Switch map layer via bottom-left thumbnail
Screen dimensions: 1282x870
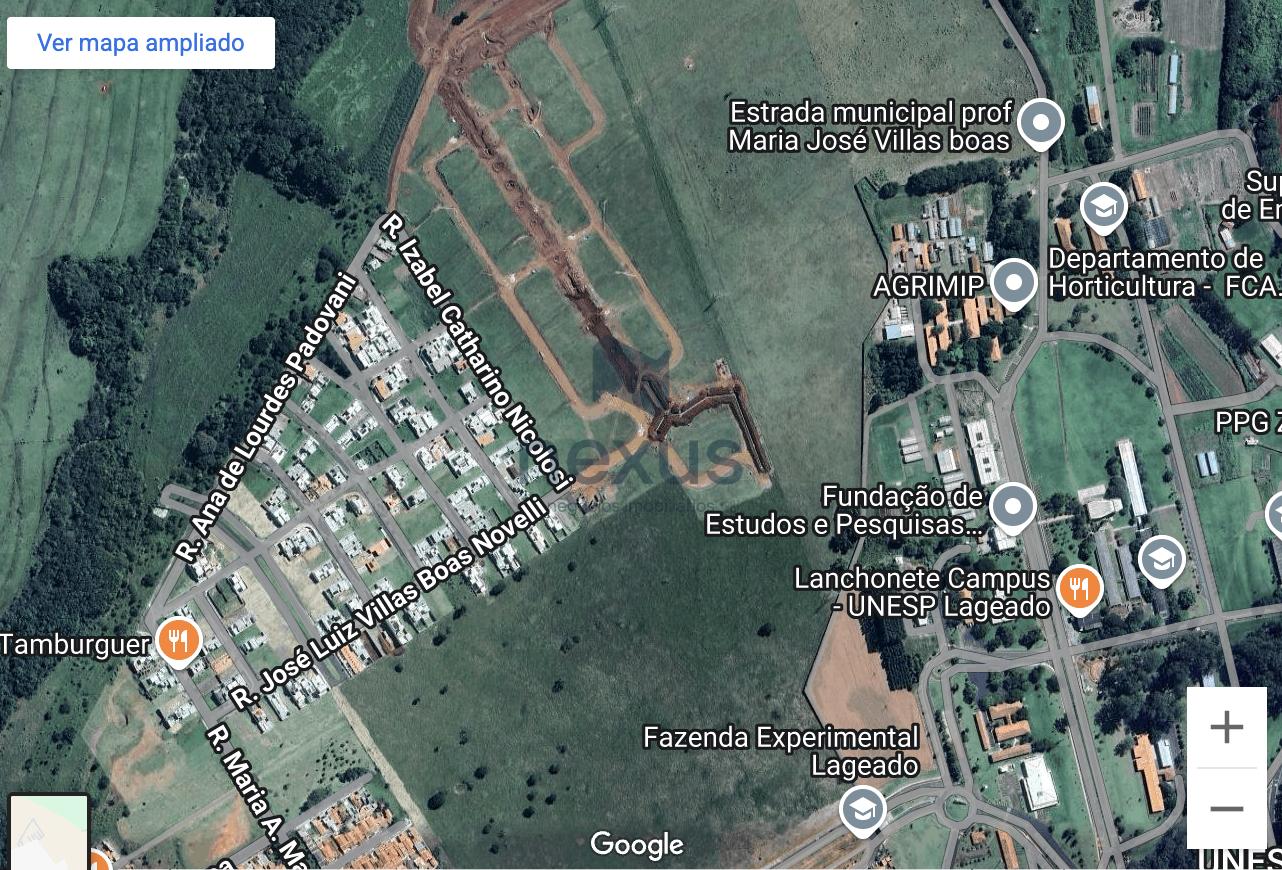[48, 831]
